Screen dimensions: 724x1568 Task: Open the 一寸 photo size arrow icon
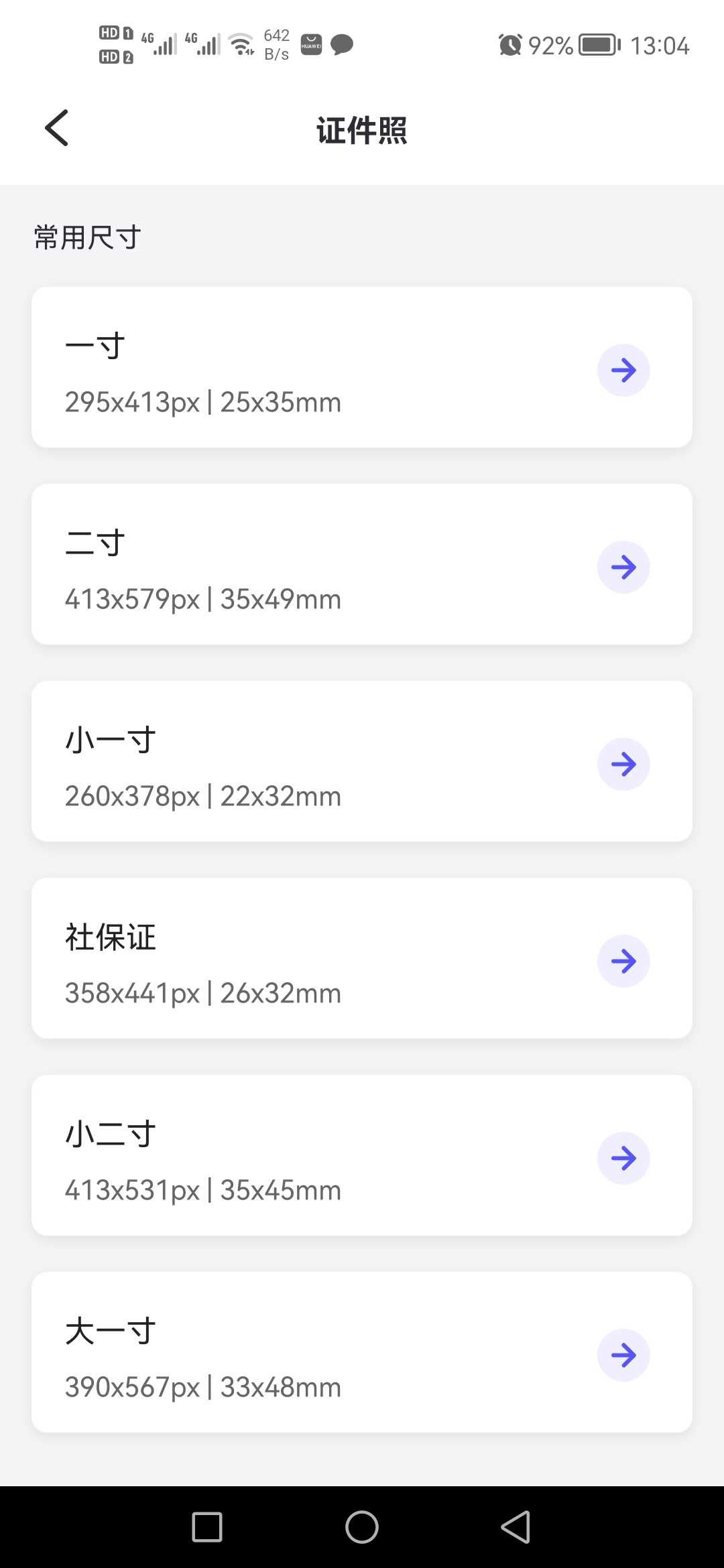coord(623,369)
